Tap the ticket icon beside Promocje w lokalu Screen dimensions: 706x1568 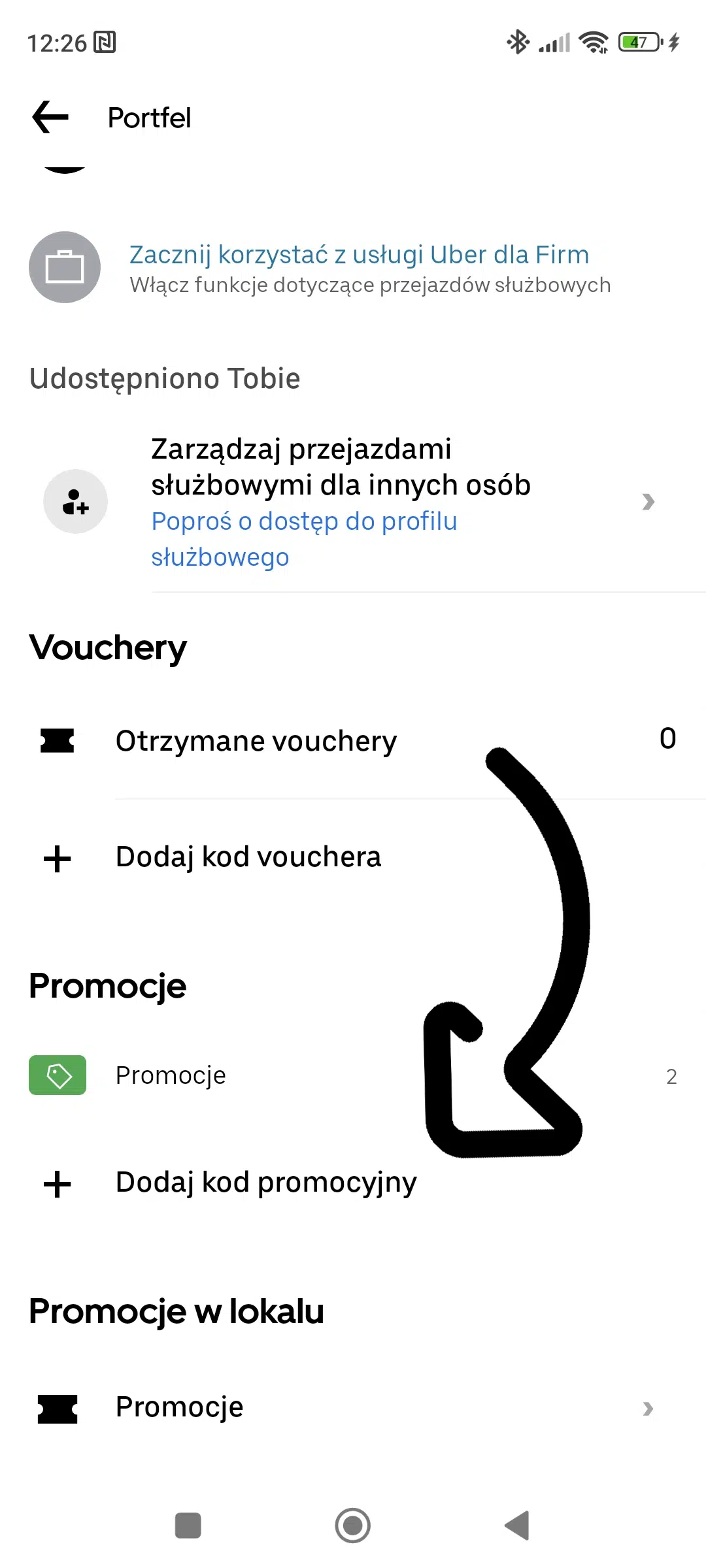tap(56, 1407)
